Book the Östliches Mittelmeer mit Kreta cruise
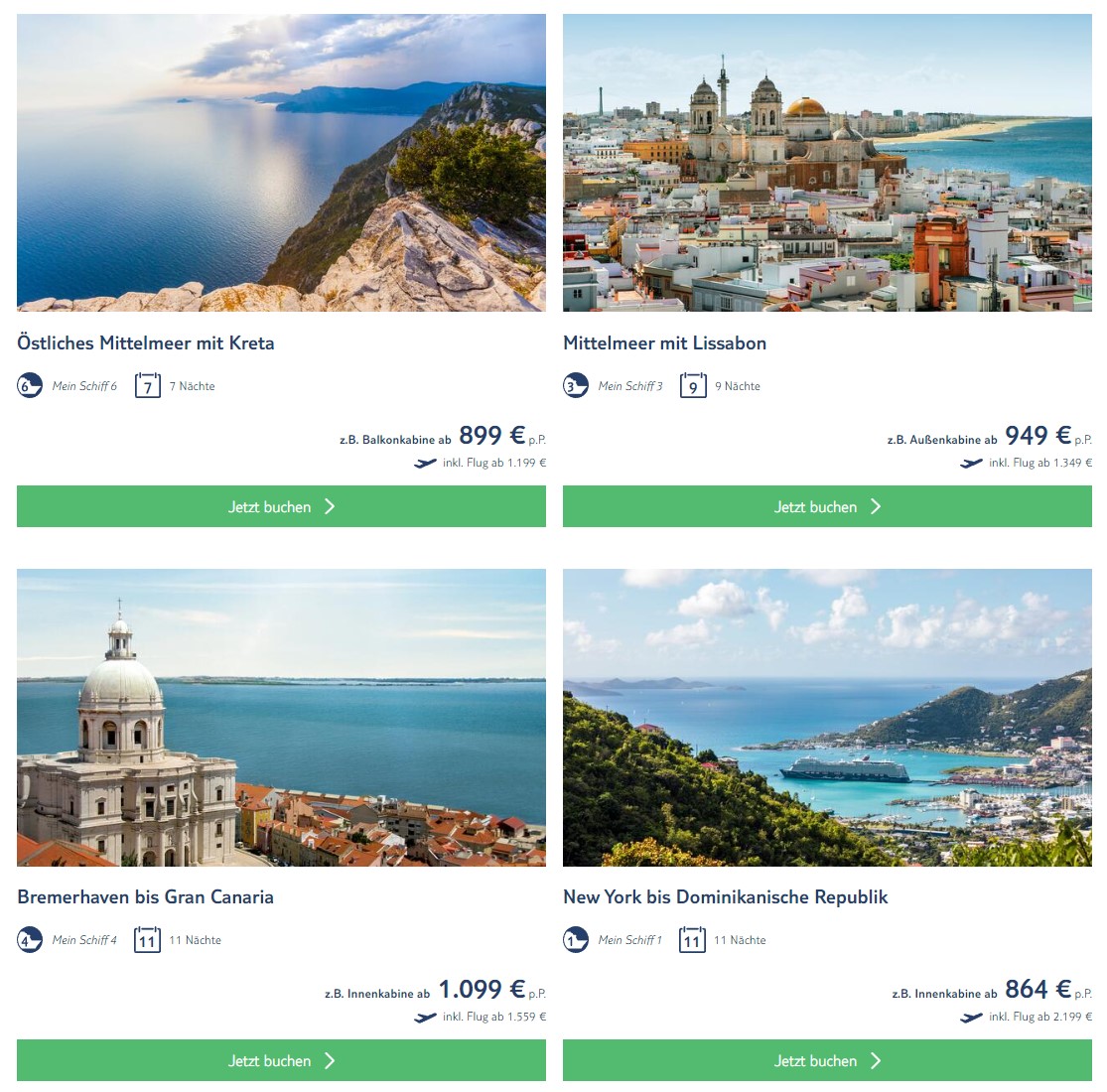The image size is (1107, 1092). click(x=281, y=506)
